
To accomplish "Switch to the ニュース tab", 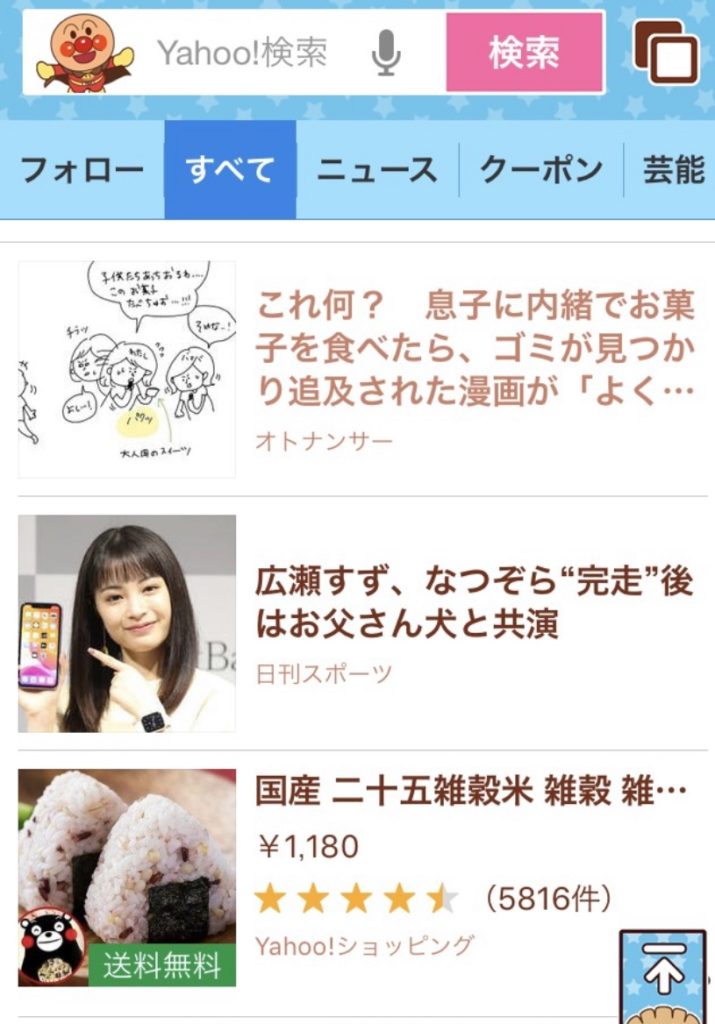I will click(x=377, y=170).
